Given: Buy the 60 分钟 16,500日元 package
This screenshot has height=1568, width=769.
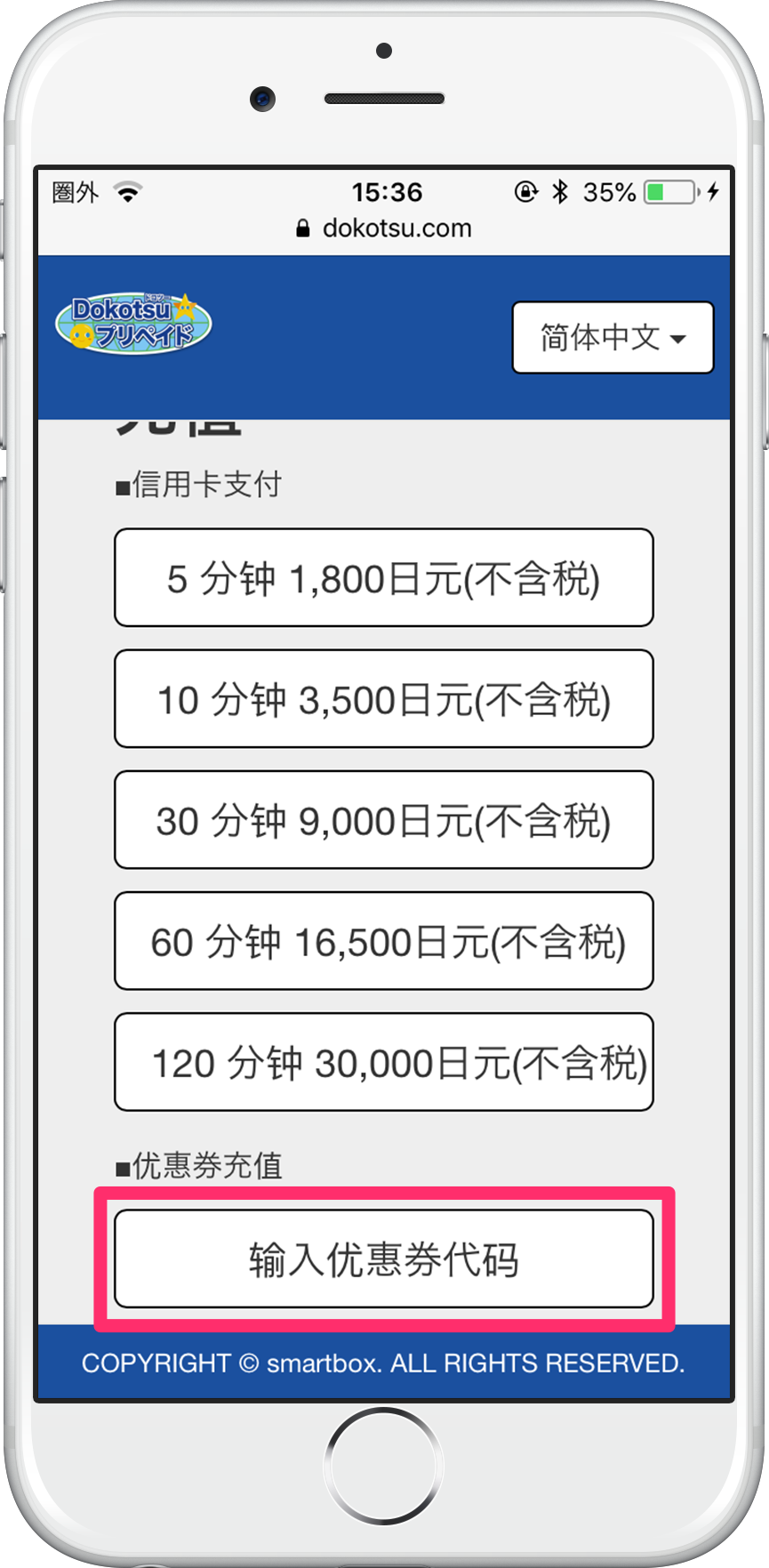Looking at the screenshot, I should (x=384, y=941).
